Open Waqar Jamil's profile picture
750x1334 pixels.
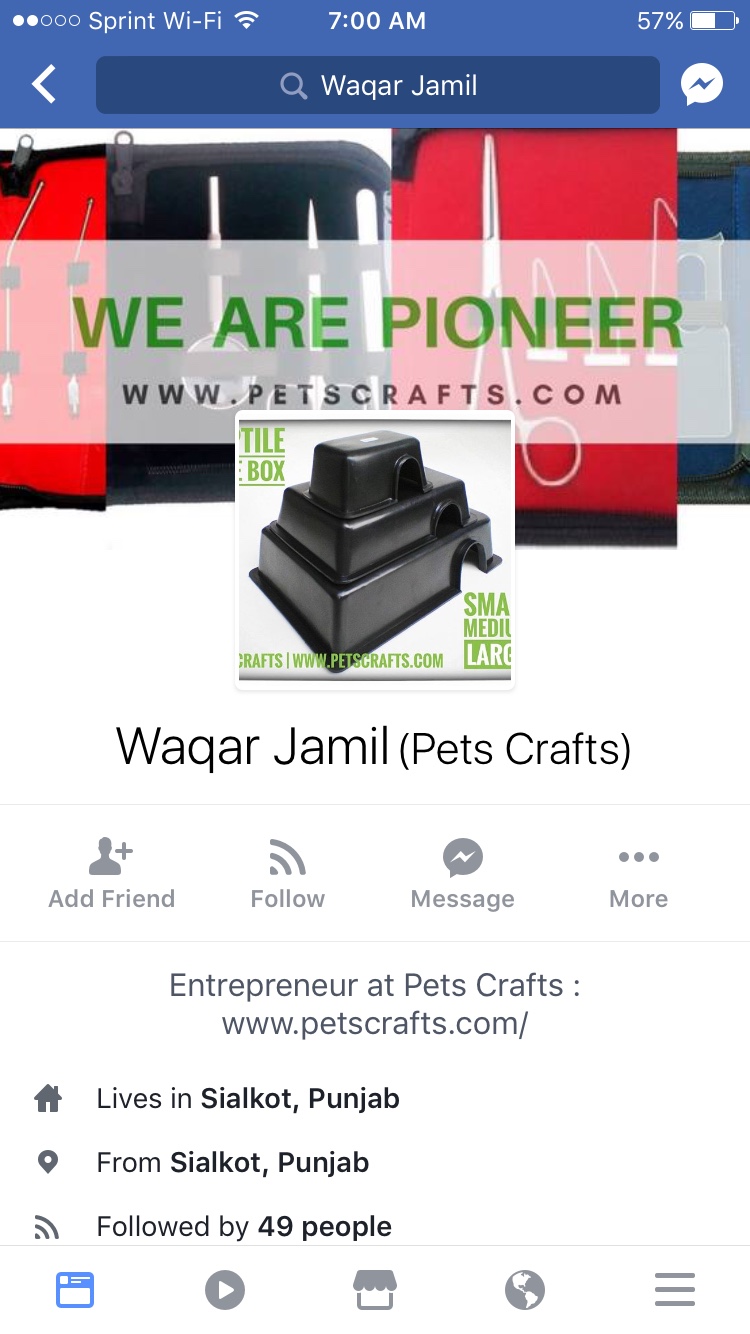[375, 550]
